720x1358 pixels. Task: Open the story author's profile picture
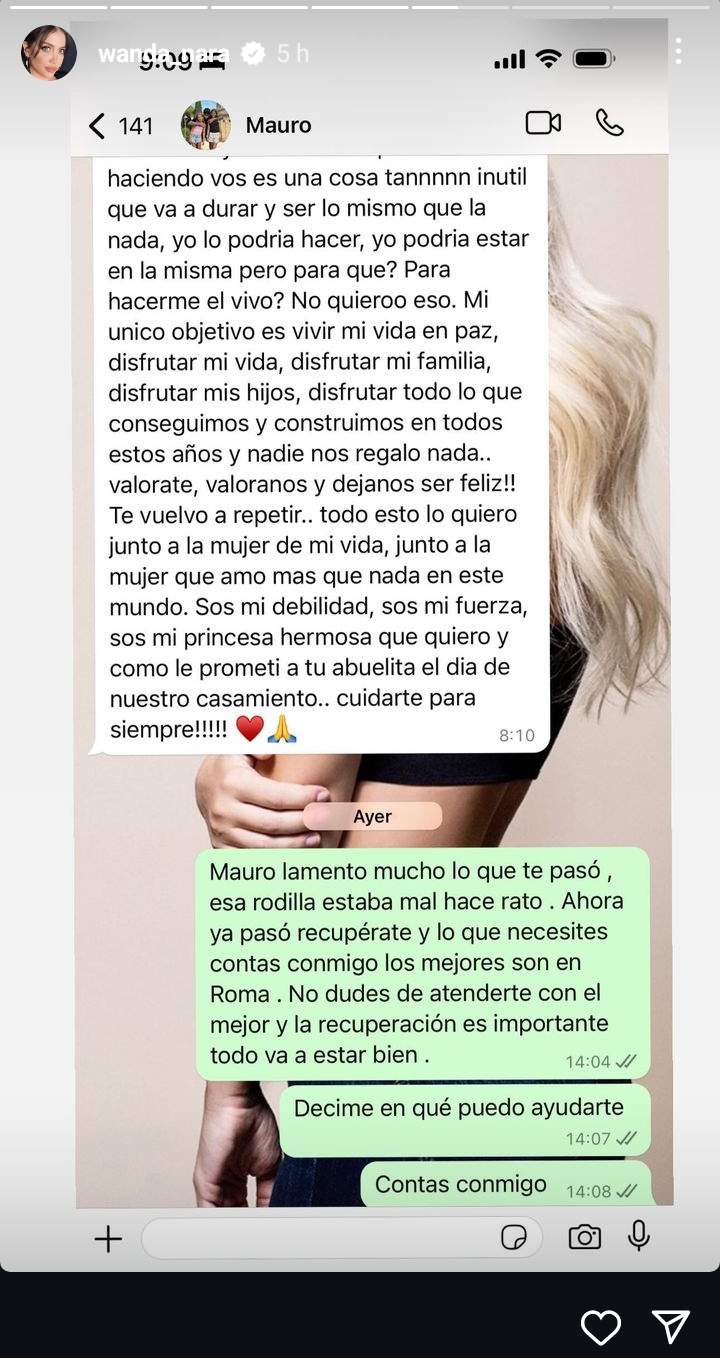[49, 53]
